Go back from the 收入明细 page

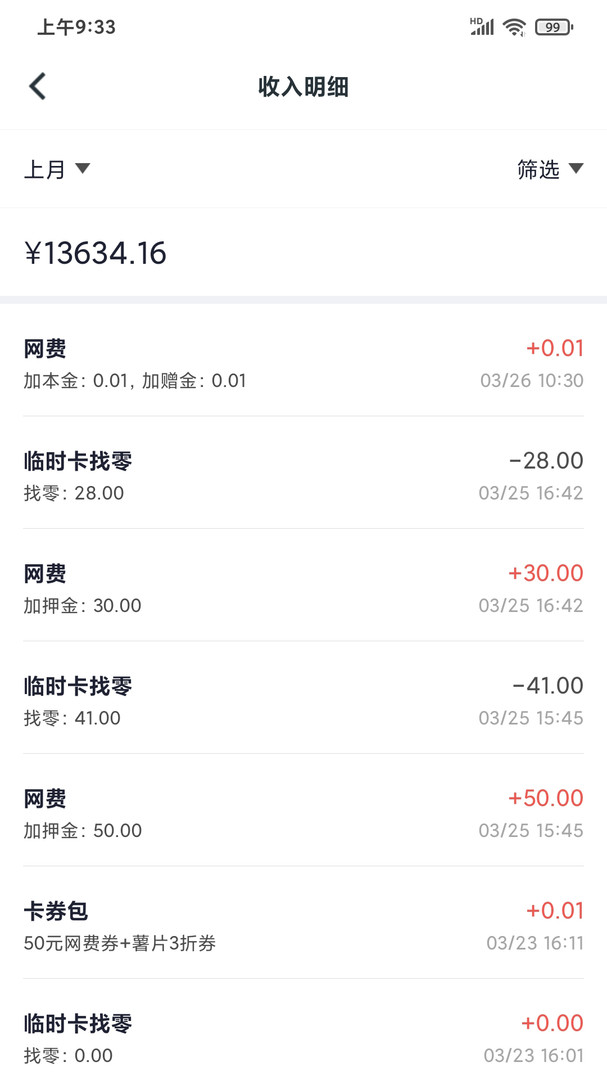pos(38,86)
